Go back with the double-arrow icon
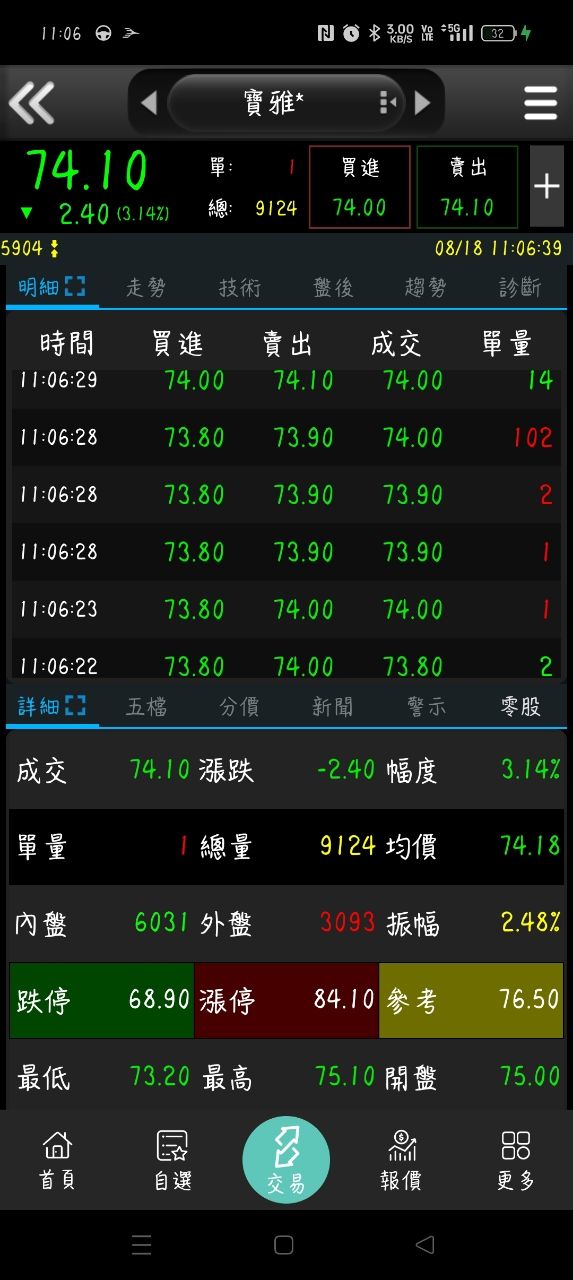Viewport: 573px width, 1280px height. tap(31, 102)
